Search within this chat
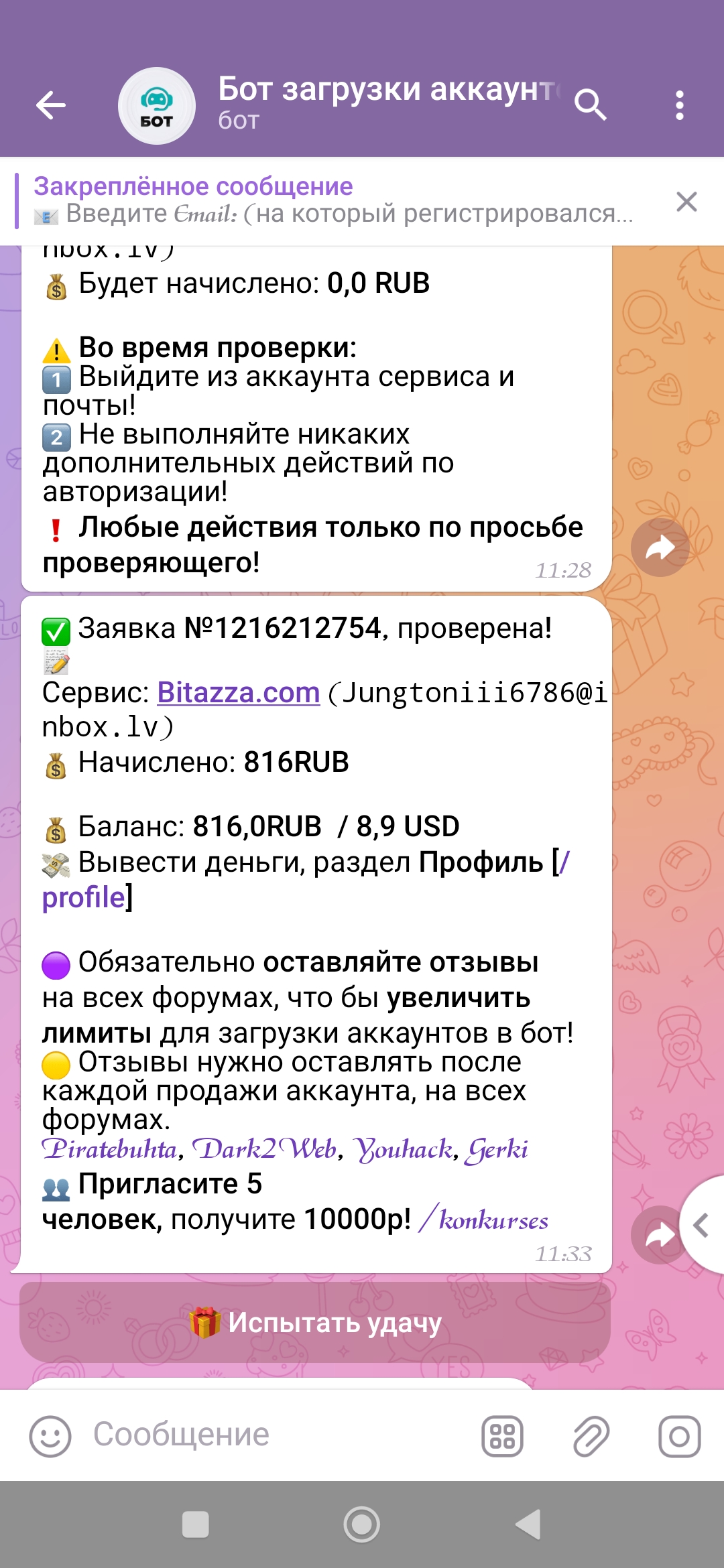 (590, 105)
